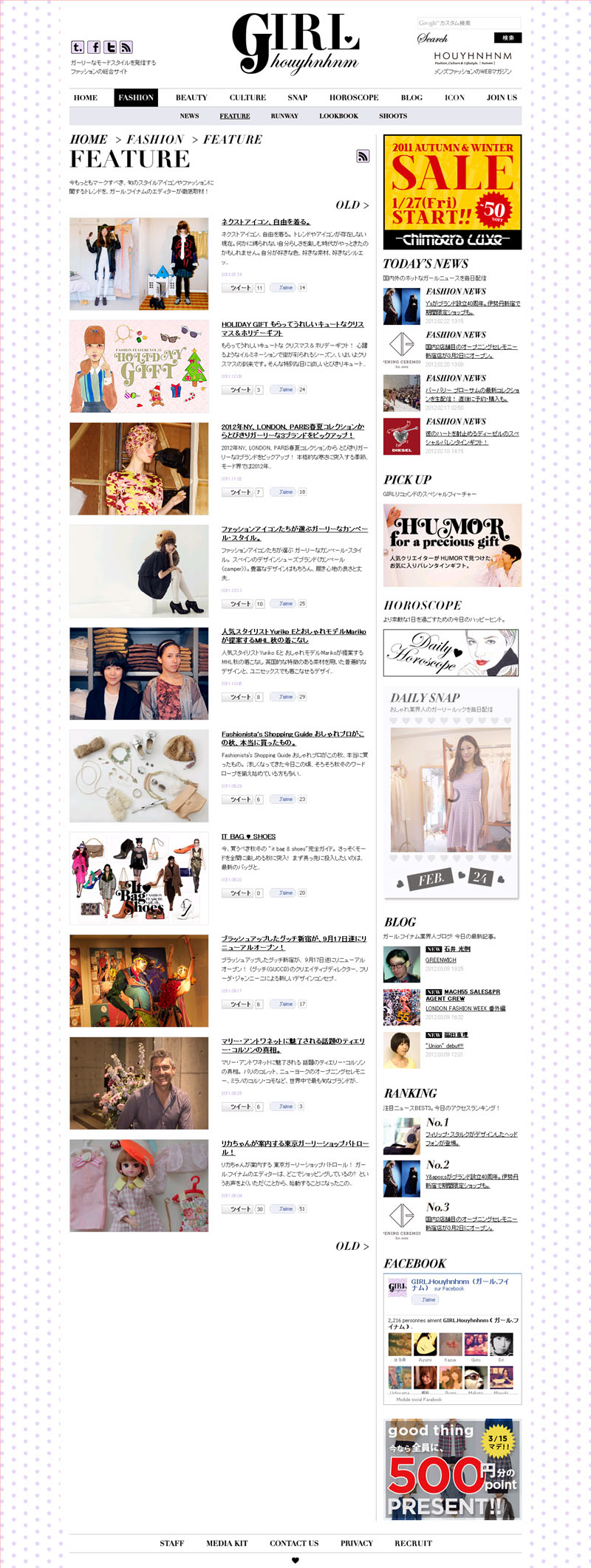The width and height of the screenshot is (591, 1568).
Task: Open the HUMOR for a precious gift banner
Action: (x=452, y=545)
